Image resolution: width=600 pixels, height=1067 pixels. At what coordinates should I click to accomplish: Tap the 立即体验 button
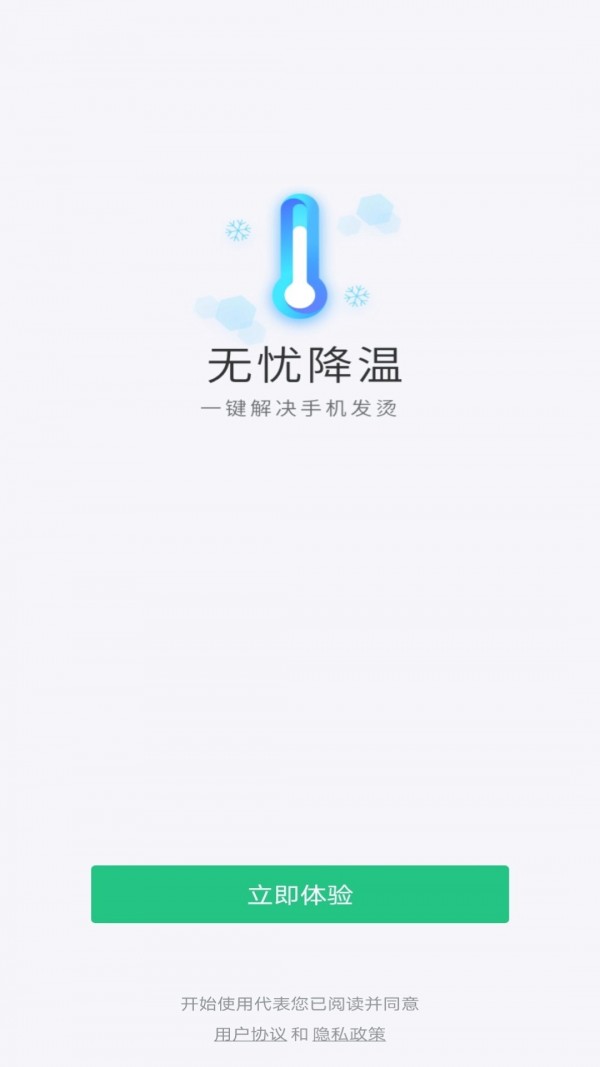(x=300, y=894)
